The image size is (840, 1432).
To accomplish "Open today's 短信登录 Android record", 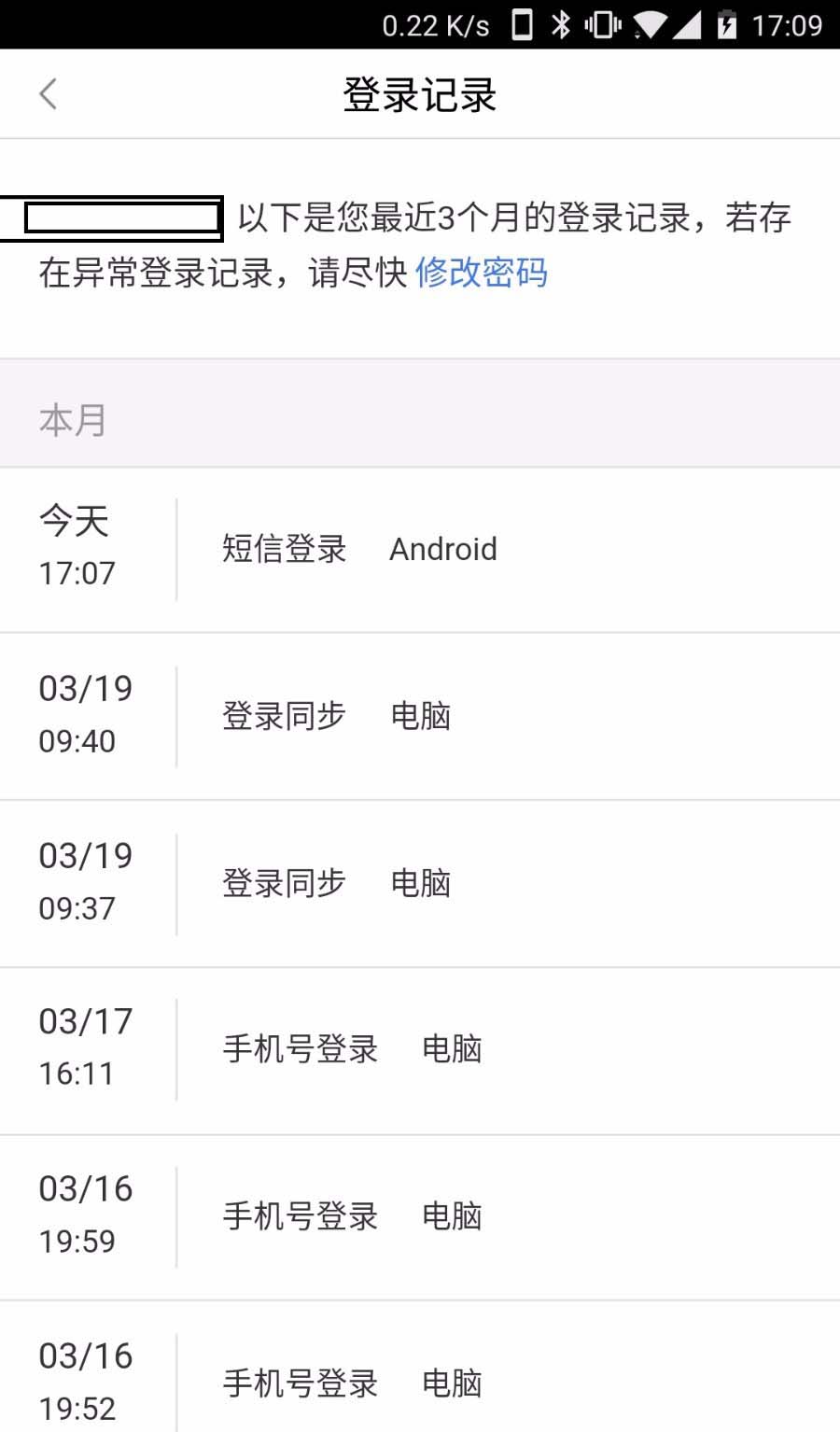I will click(x=420, y=549).
